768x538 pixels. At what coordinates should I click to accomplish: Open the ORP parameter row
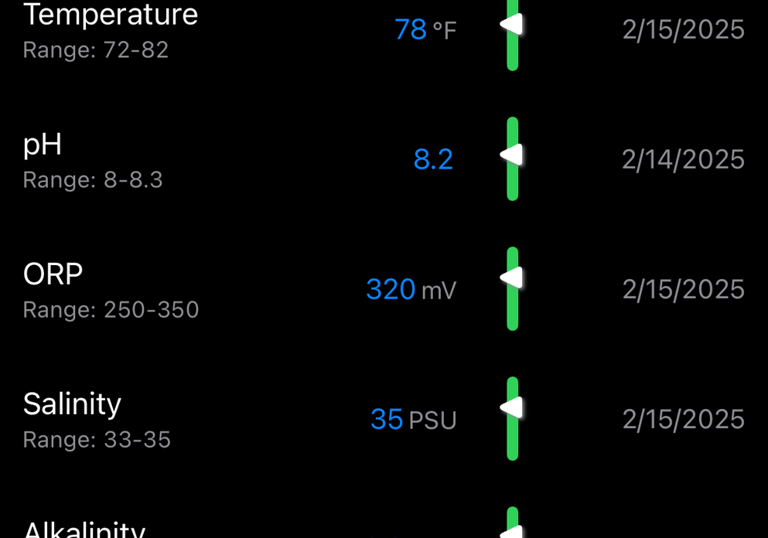[x=110, y=290]
